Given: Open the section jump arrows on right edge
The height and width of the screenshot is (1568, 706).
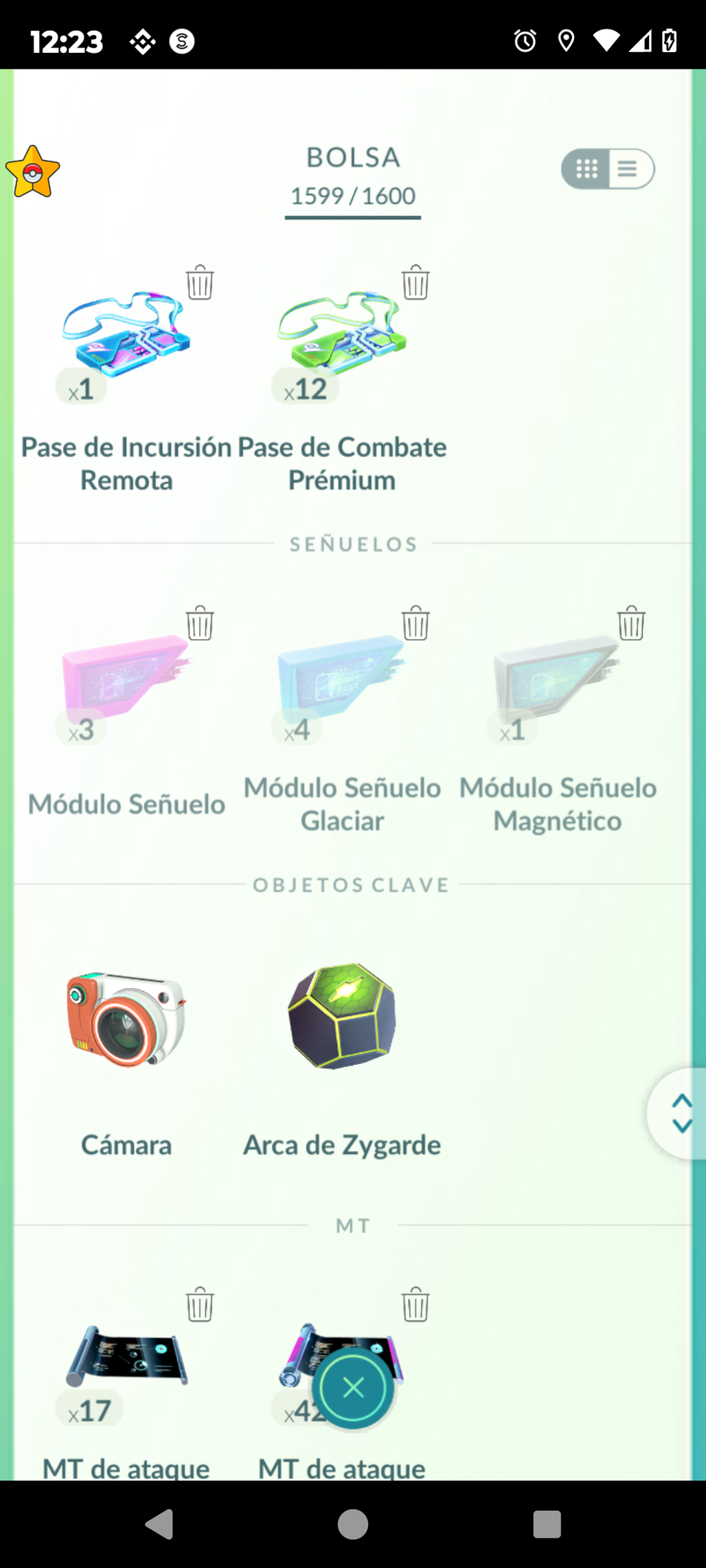Looking at the screenshot, I should point(679,1114).
